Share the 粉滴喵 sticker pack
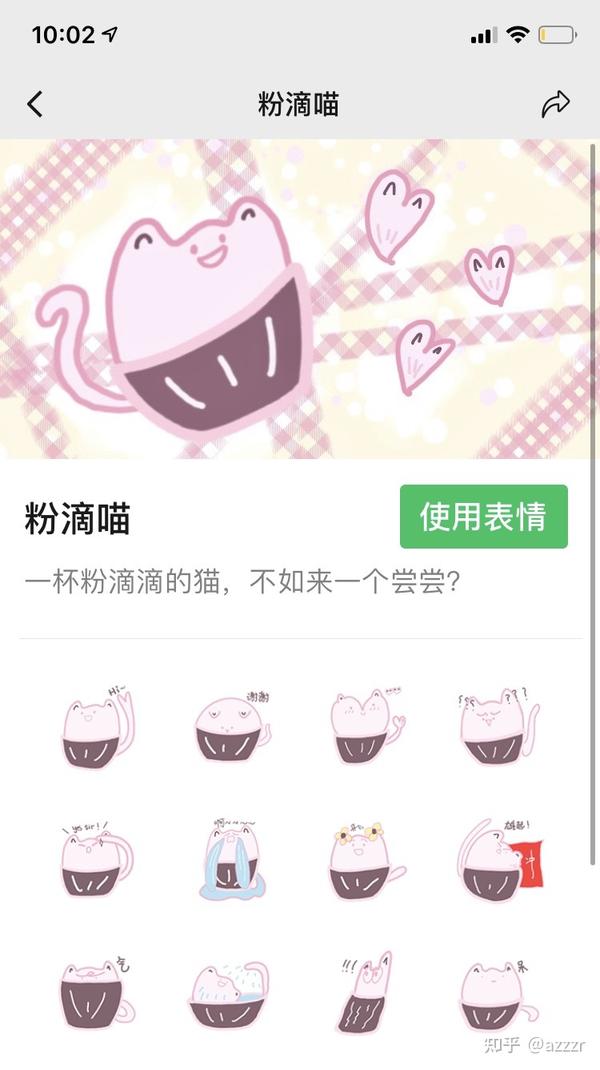Screen dimensions: 600x1070 click(x=555, y=104)
